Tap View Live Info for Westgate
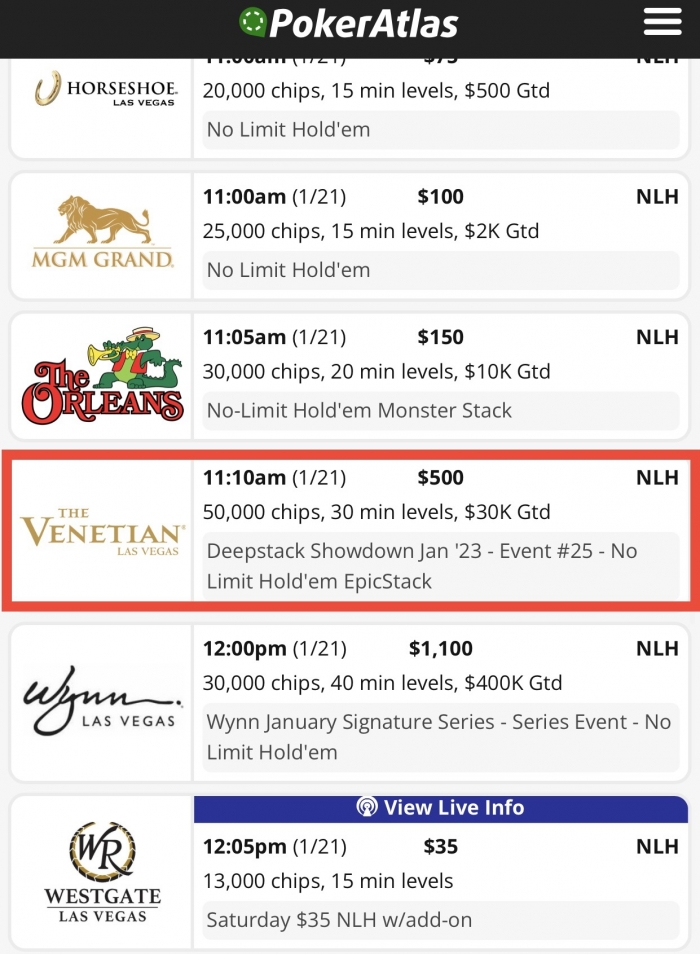This screenshot has height=954, width=700. [440, 807]
